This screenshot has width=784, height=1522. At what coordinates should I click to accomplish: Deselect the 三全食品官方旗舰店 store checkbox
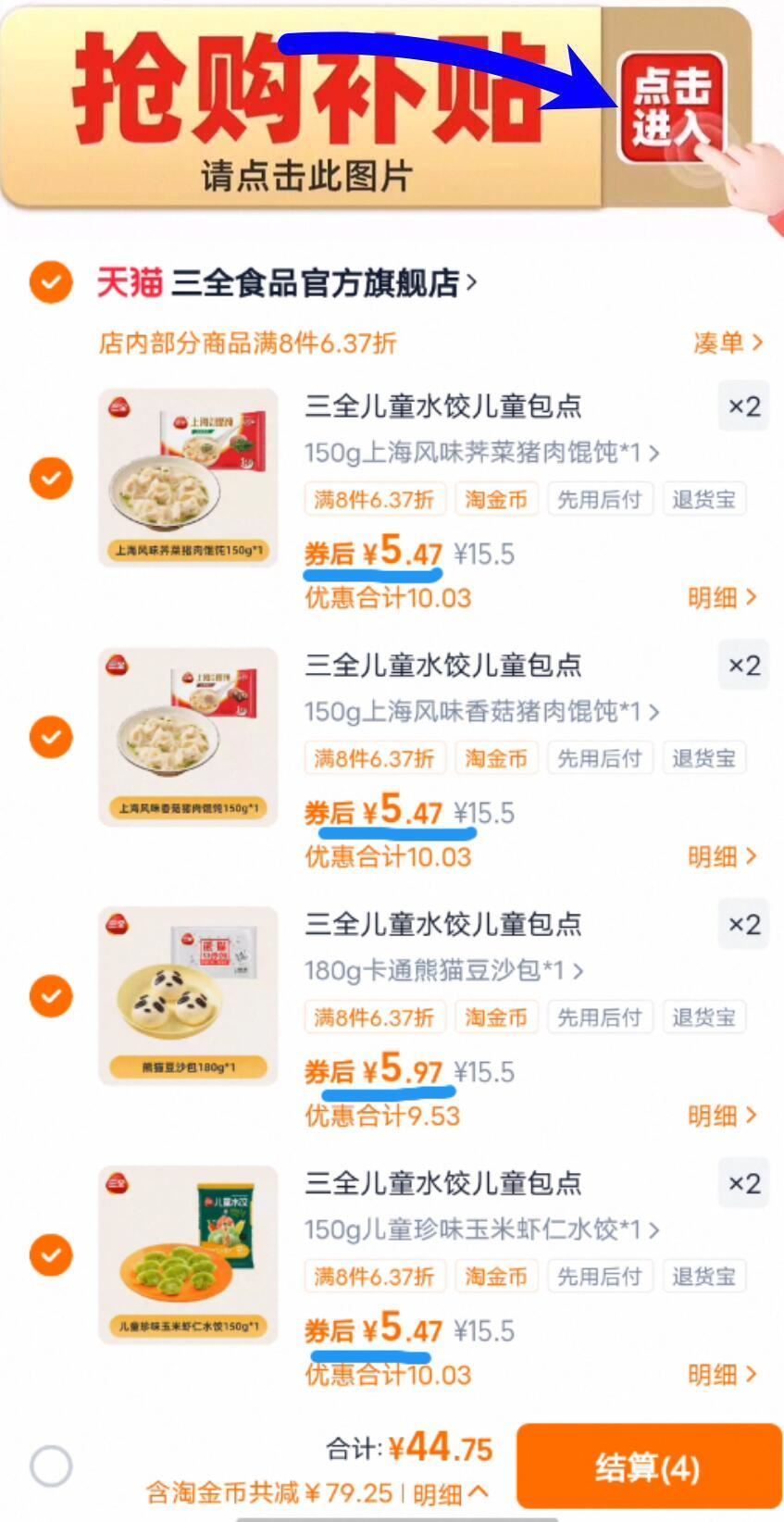[51, 281]
